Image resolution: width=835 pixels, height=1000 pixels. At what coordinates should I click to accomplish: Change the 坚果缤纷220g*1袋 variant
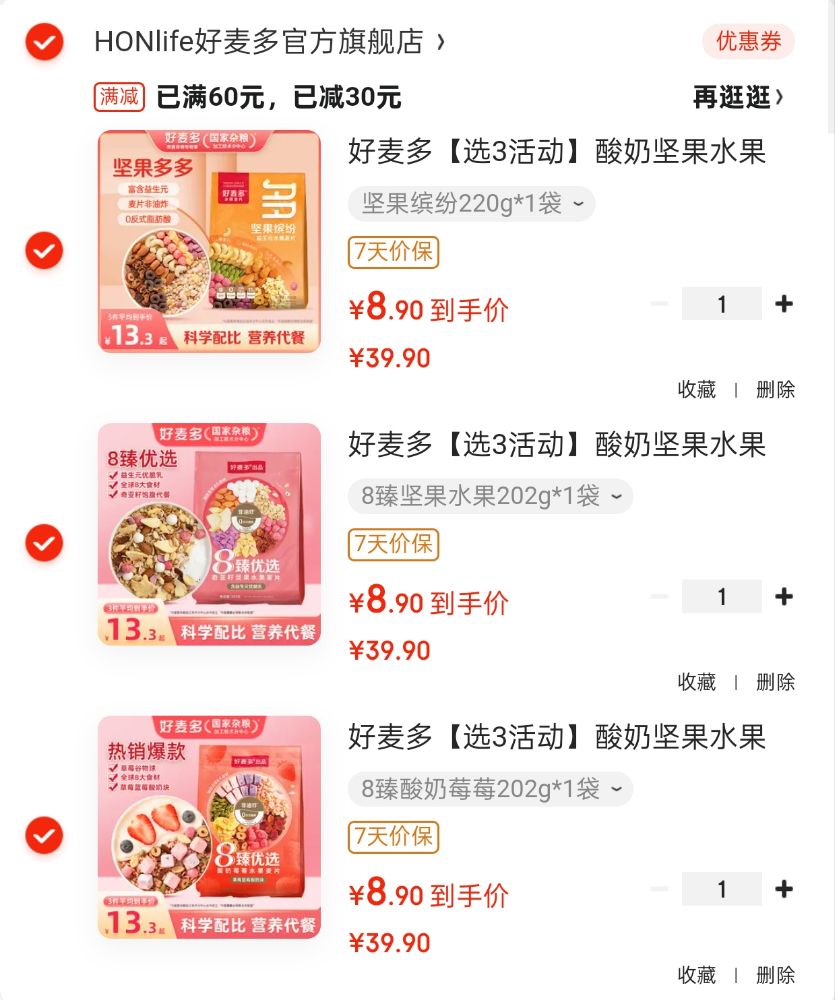471,204
